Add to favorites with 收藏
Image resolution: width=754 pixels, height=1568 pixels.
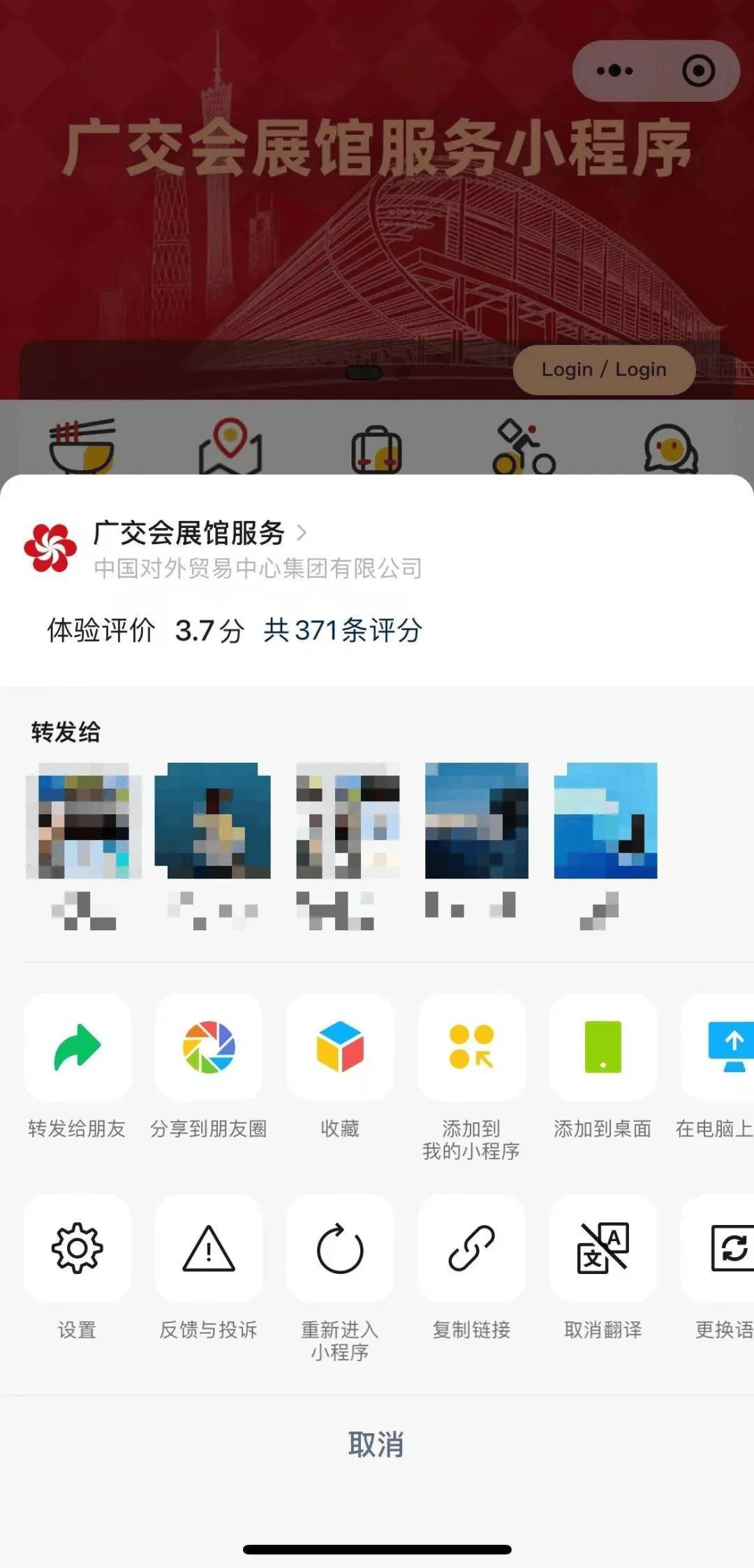[340, 1048]
